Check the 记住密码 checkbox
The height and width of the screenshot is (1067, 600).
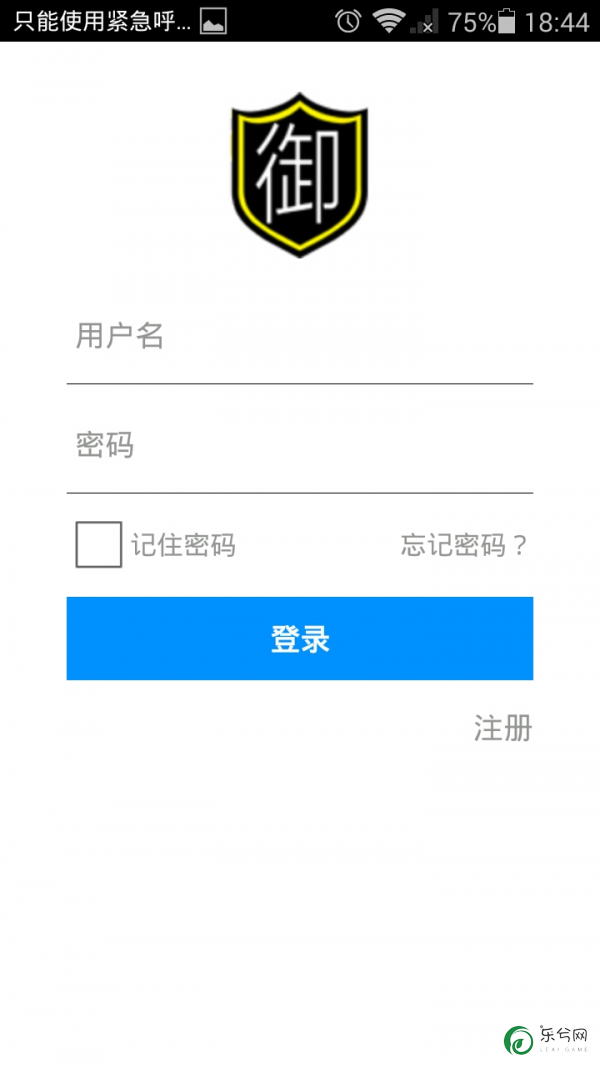pyautogui.click(x=99, y=545)
